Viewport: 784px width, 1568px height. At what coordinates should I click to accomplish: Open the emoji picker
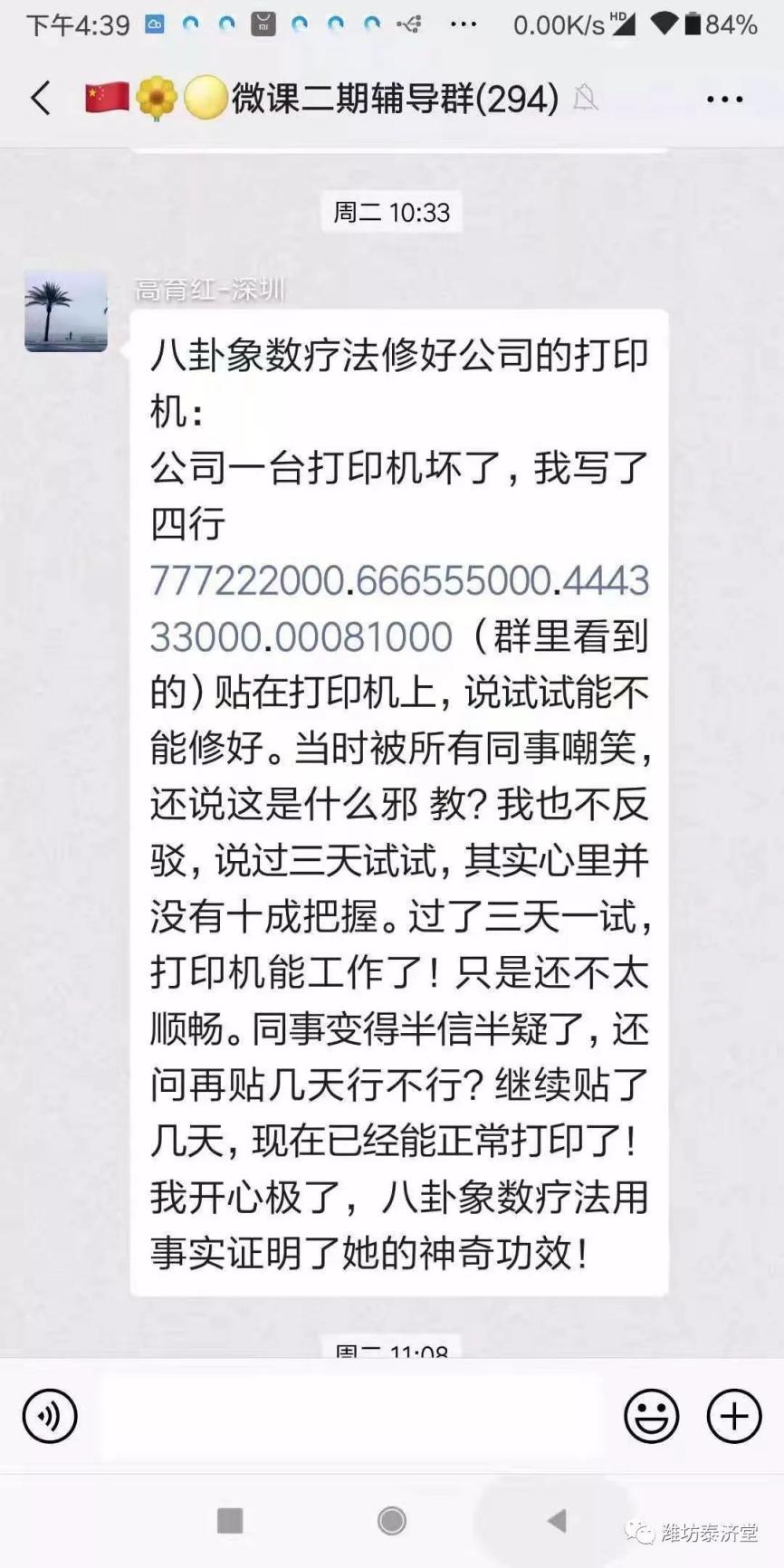point(651,1416)
